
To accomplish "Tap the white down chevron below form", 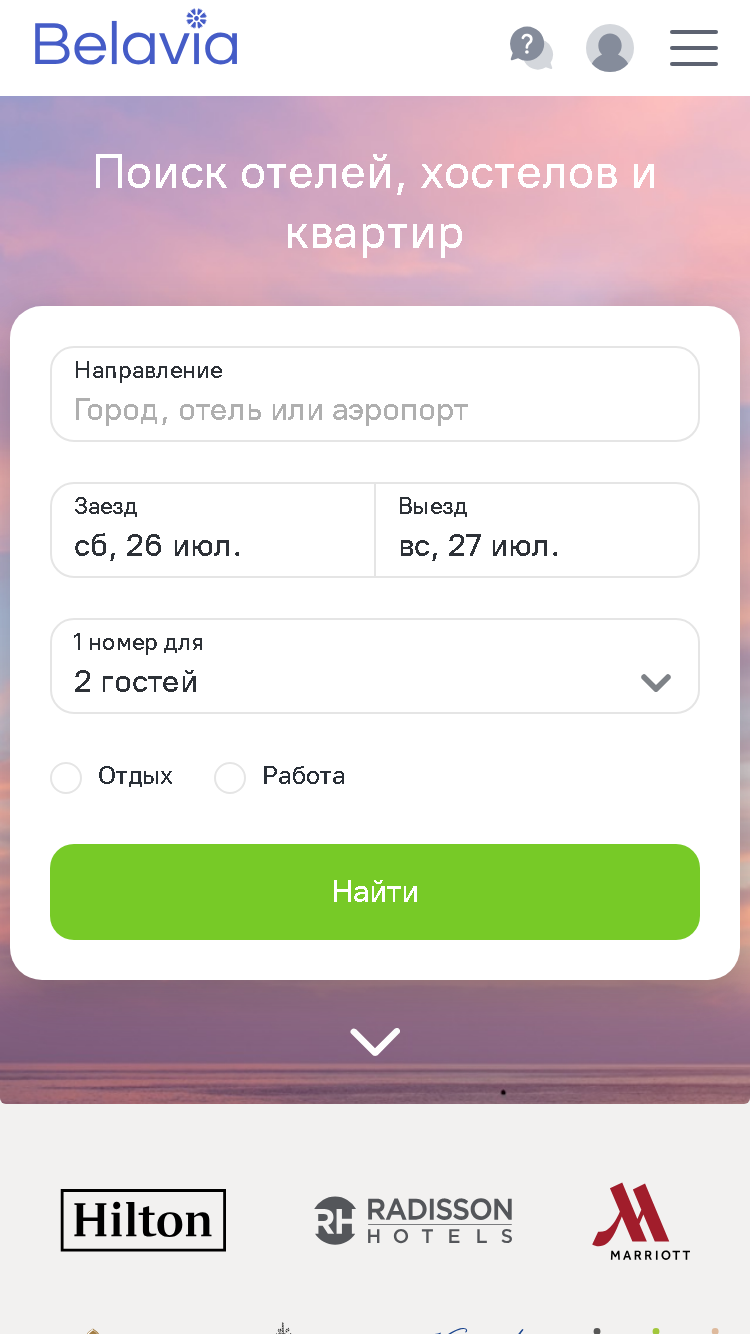I will (x=375, y=1042).
